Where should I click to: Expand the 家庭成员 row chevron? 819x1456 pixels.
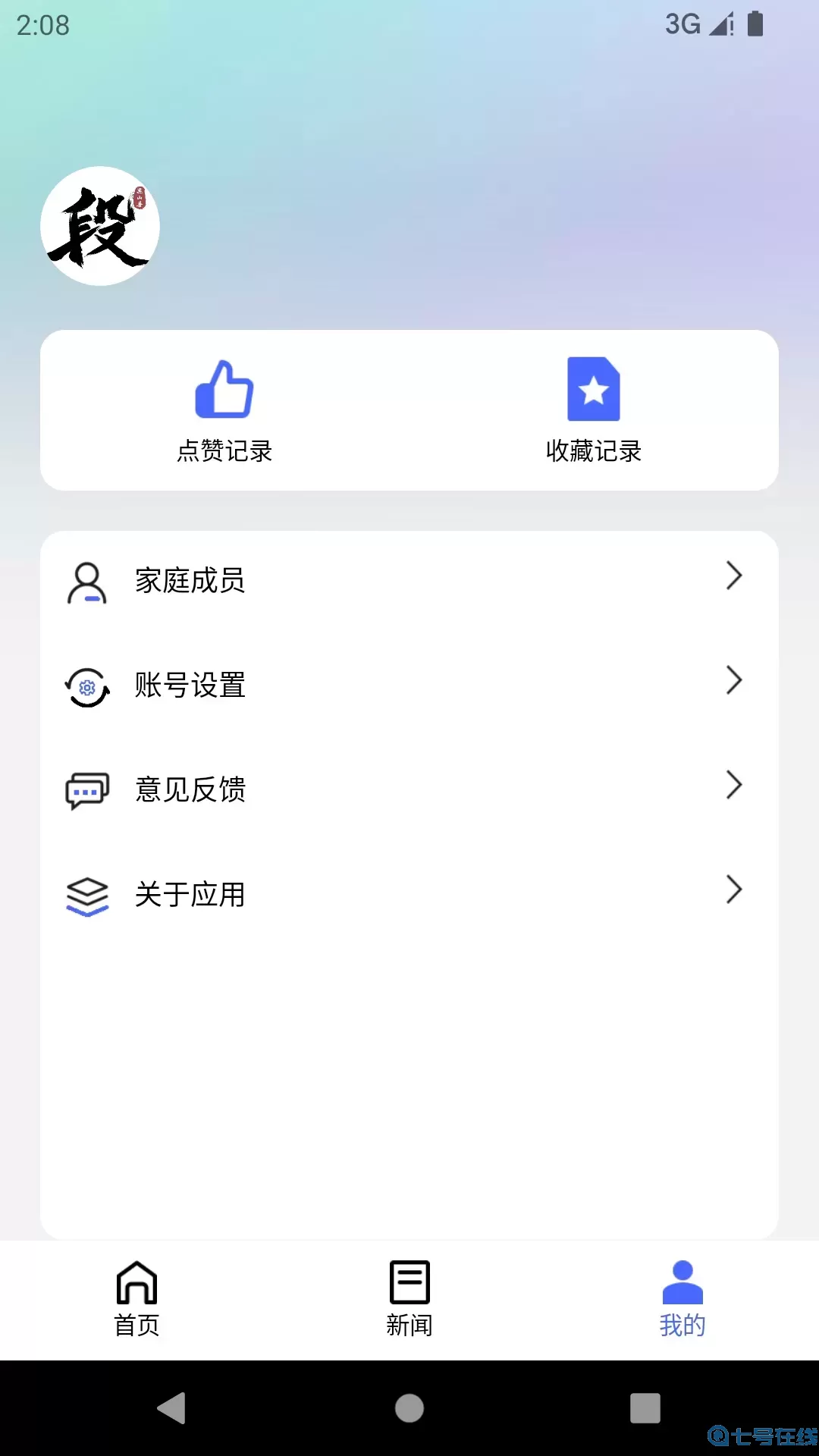[733, 576]
